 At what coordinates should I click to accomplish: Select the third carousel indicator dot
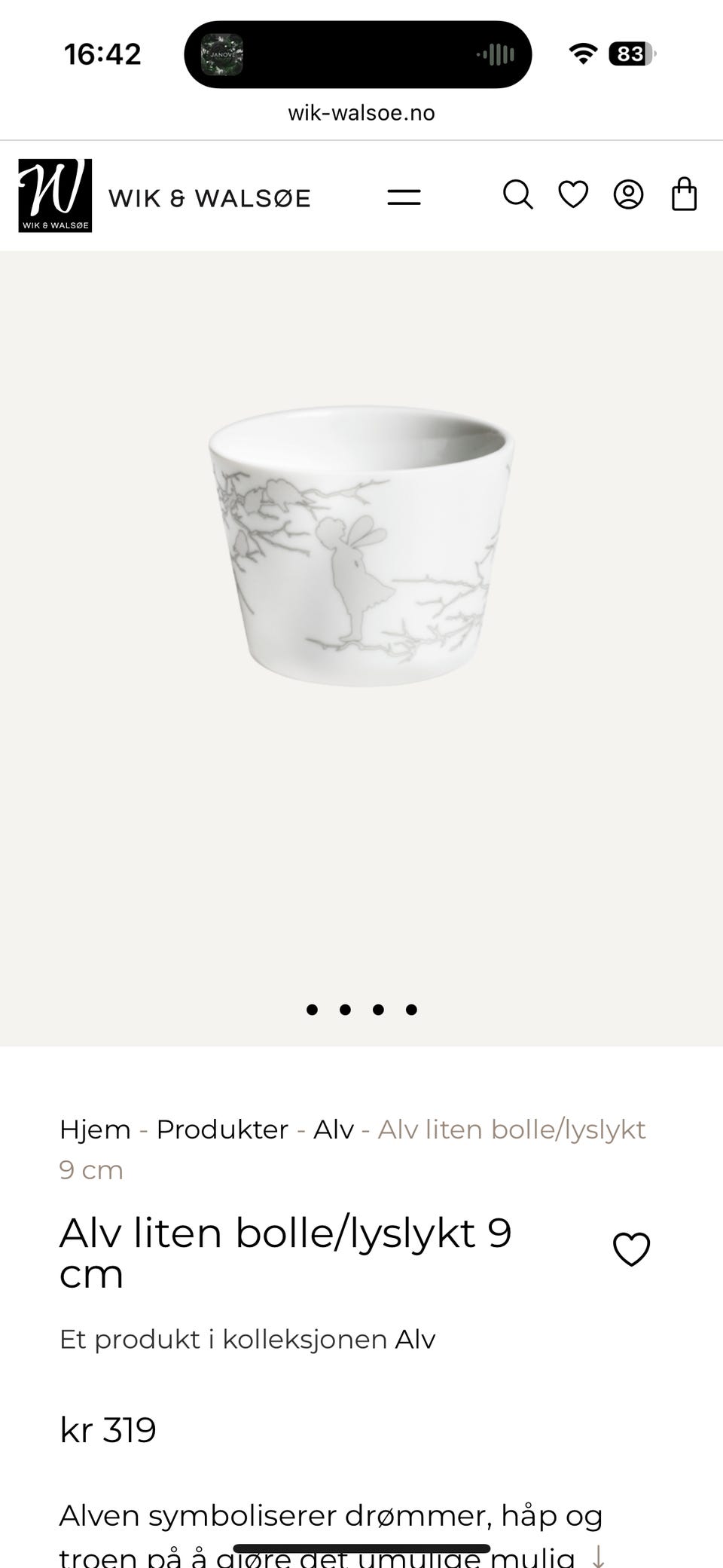coord(378,1009)
